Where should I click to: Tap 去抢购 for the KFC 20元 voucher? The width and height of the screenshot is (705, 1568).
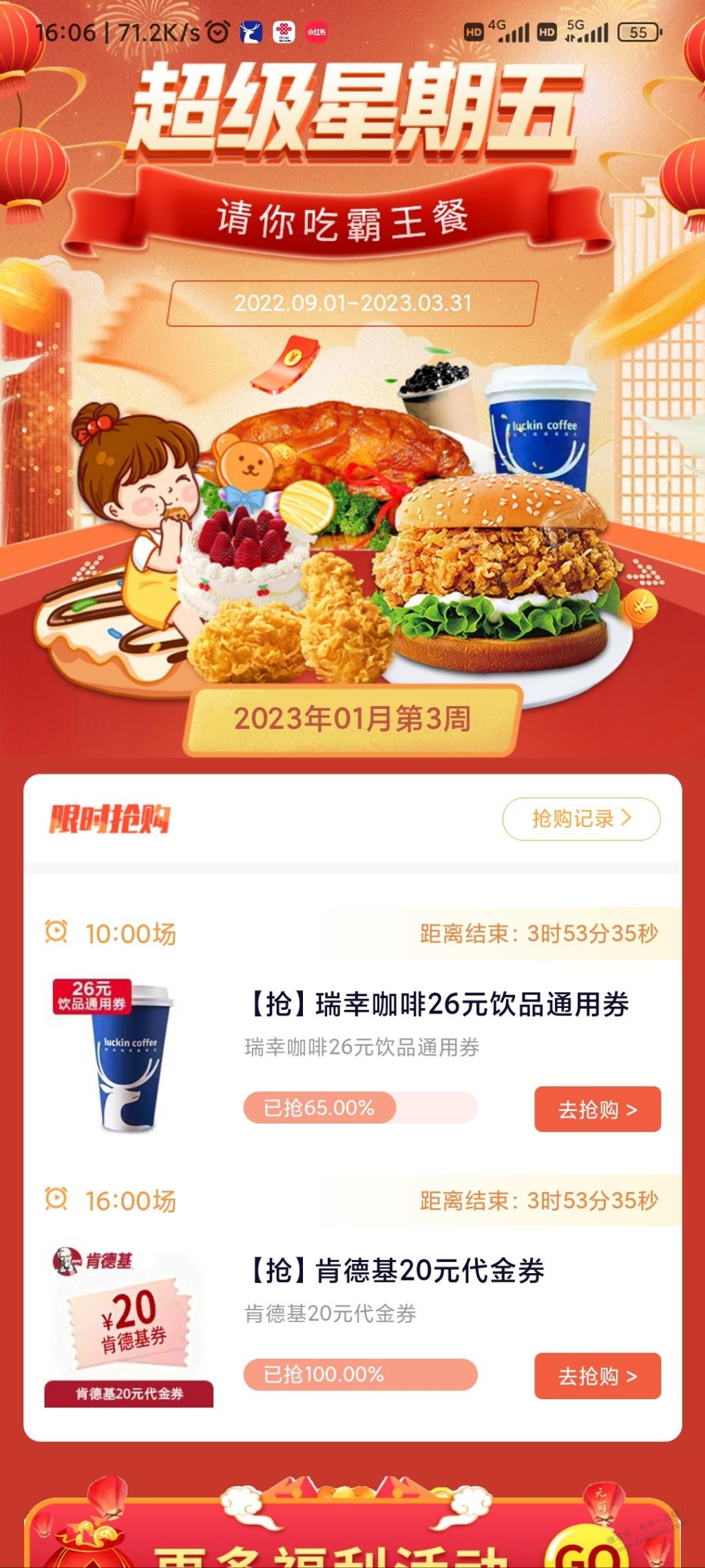597,1376
